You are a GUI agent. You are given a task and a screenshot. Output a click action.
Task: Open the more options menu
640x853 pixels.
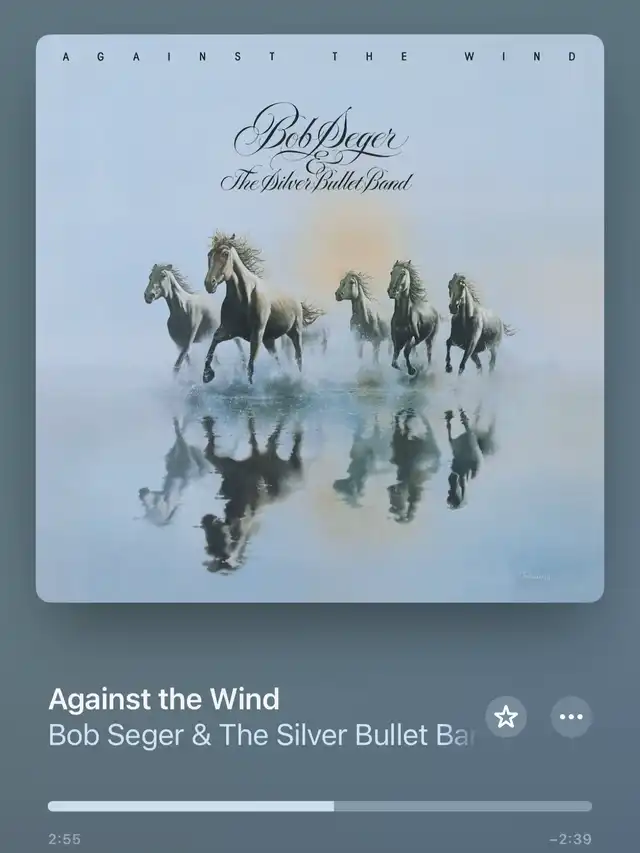click(571, 716)
